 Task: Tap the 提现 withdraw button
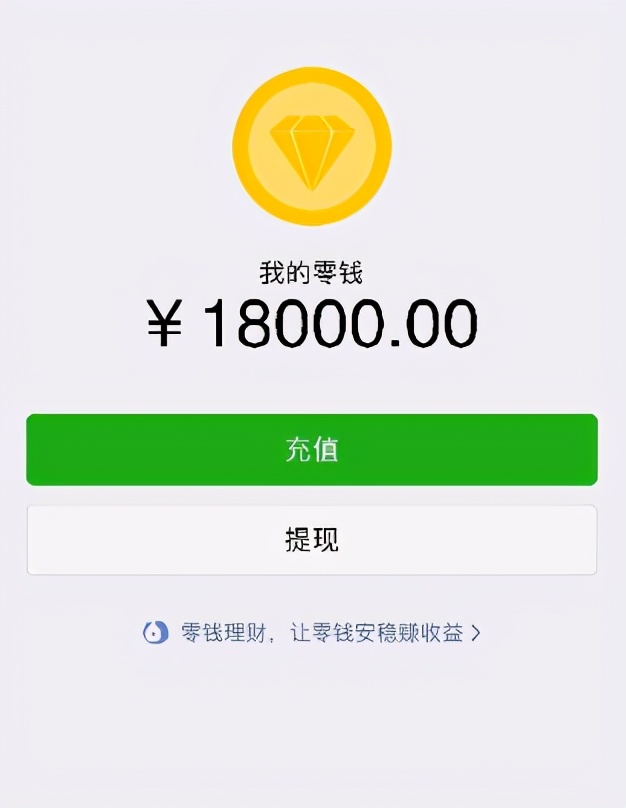pos(312,540)
